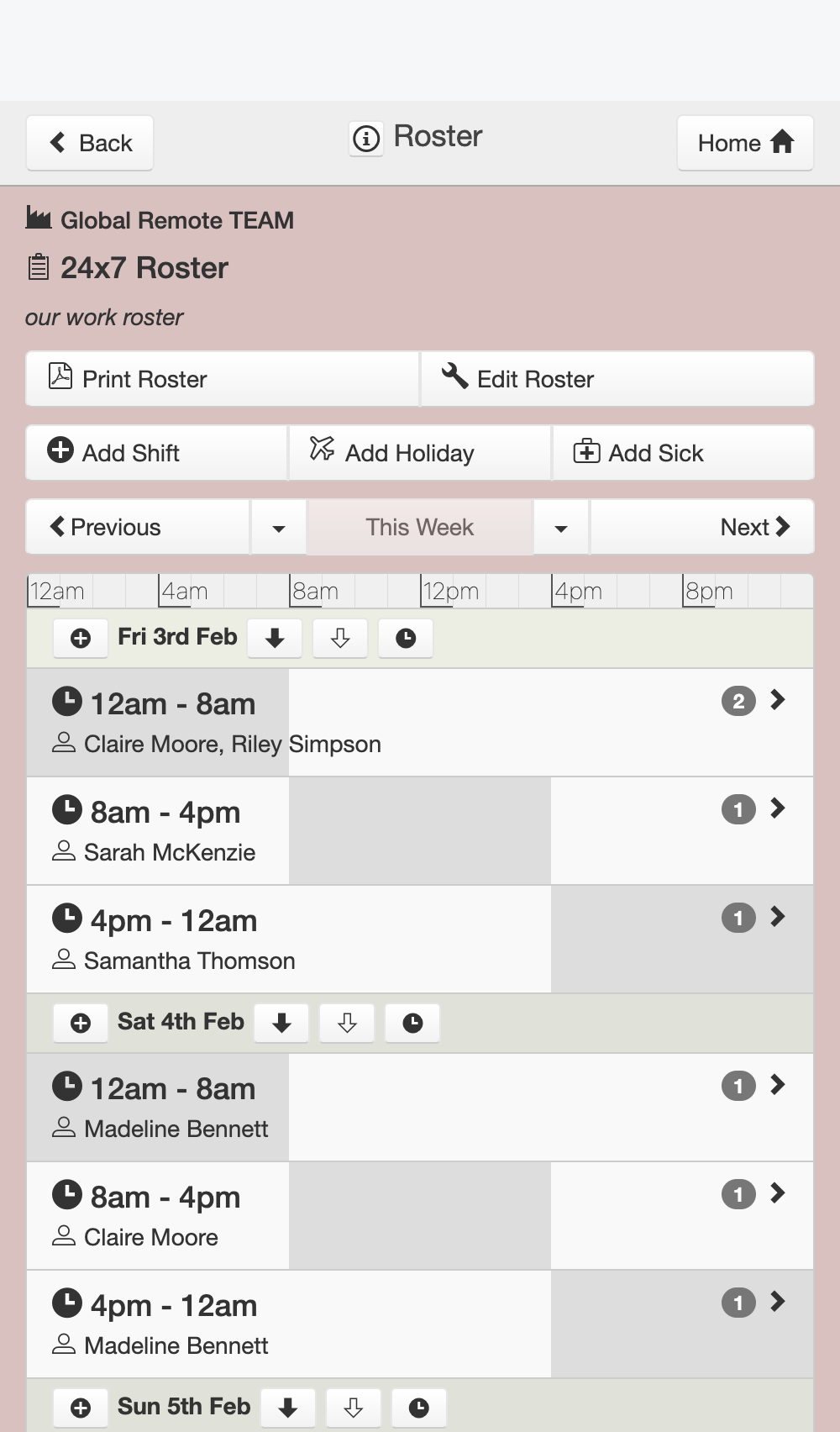Go to the previous week

(139, 527)
